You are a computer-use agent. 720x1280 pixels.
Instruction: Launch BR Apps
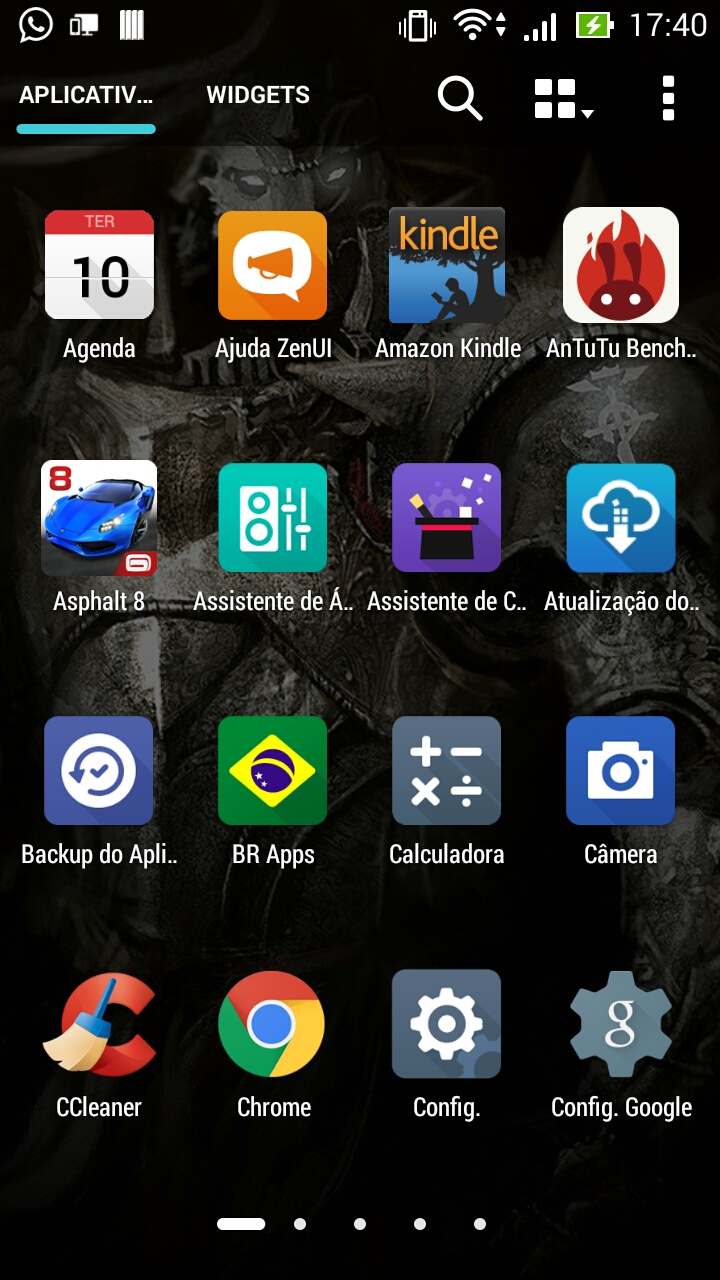pyautogui.click(x=273, y=771)
